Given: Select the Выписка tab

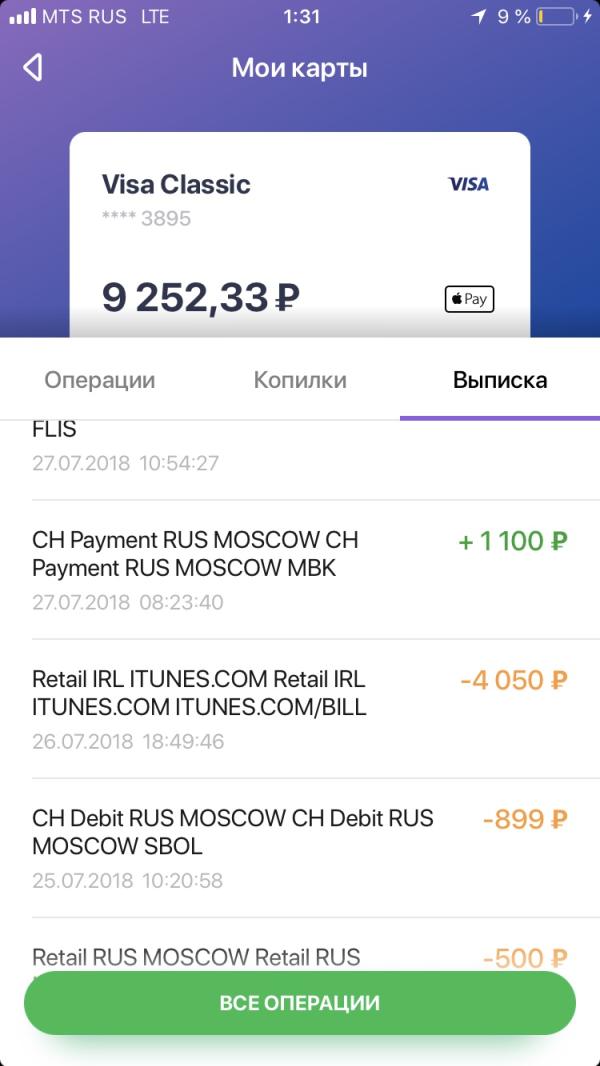Looking at the screenshot, I should [x=499, y=380].
